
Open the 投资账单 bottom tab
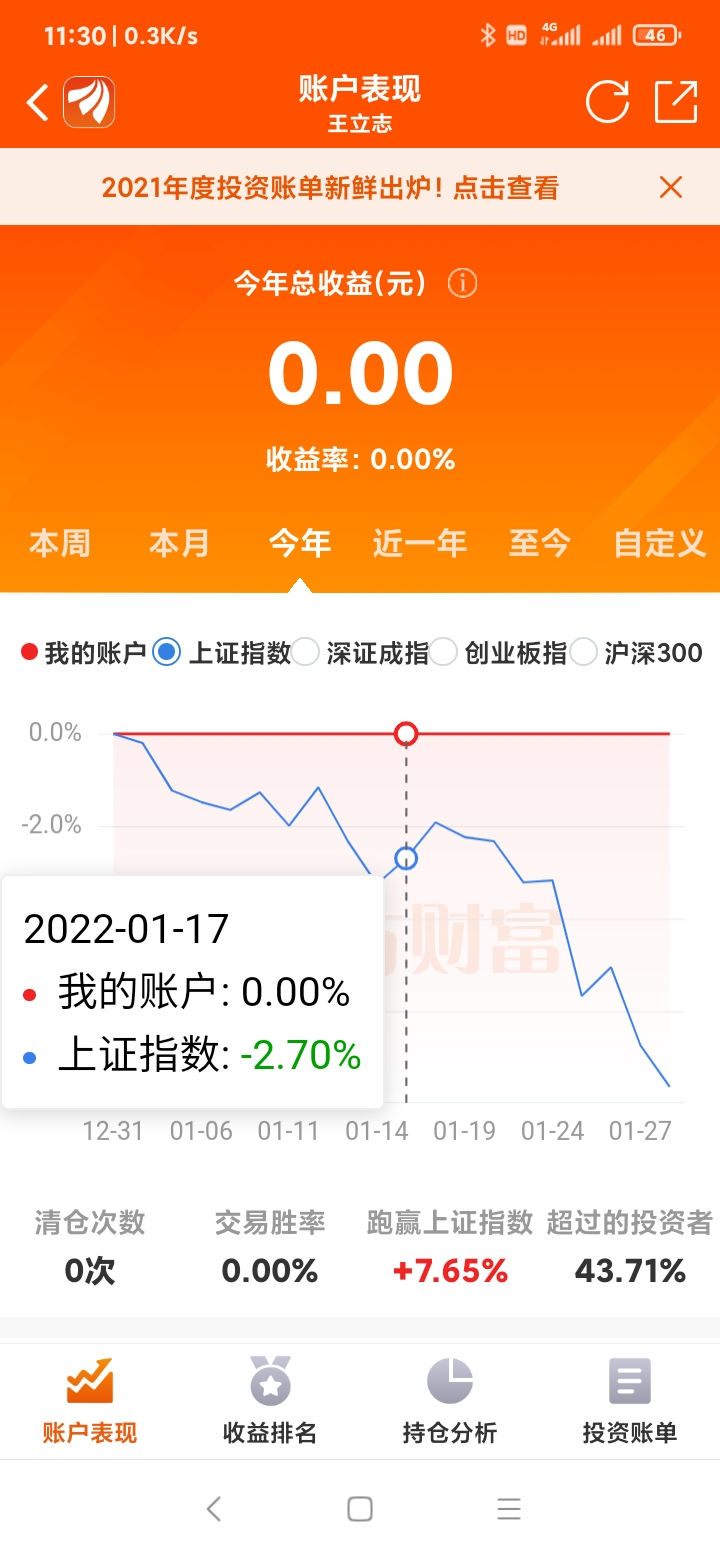point(630,1402)
